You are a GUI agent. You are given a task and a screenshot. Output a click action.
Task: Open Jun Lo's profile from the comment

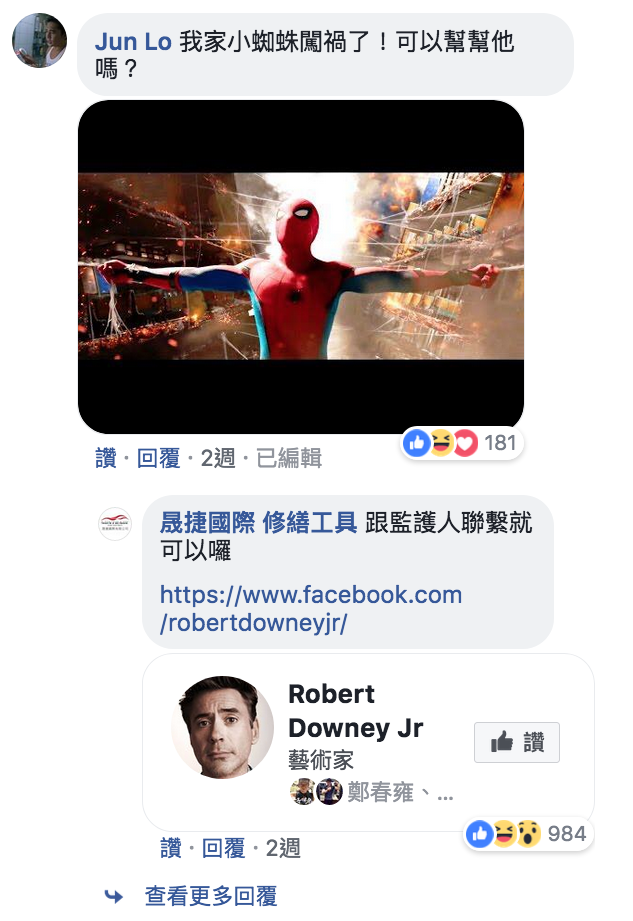(x=134, y=42)
